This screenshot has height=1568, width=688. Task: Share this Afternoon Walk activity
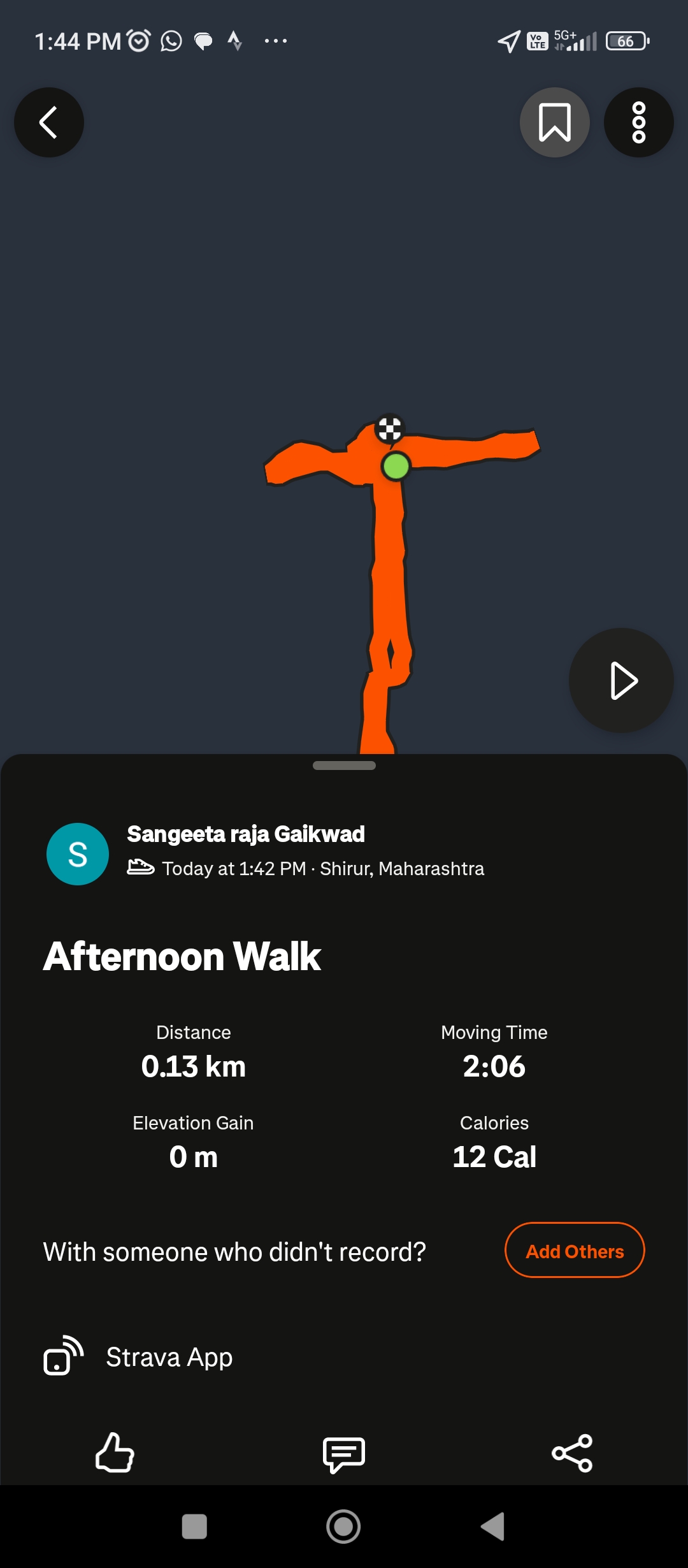572,1453
